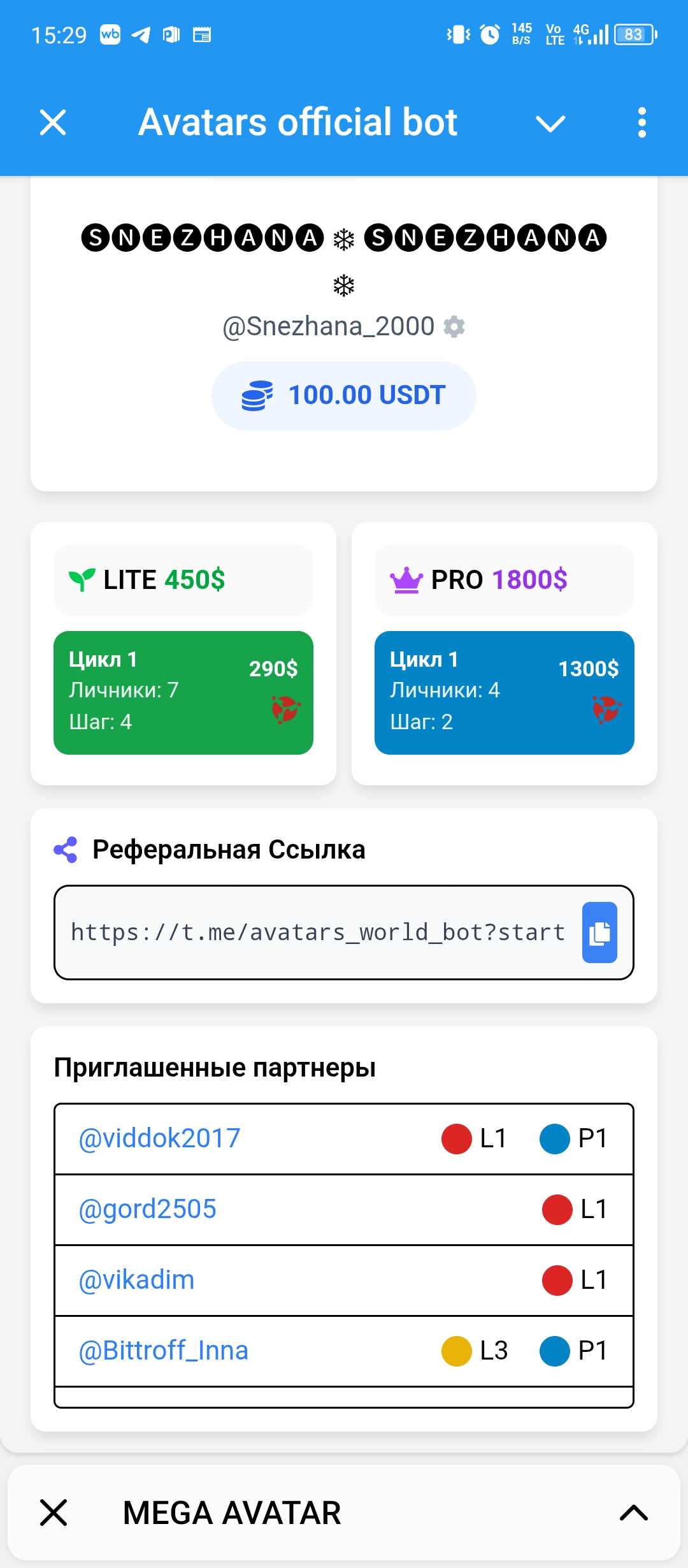Open settings gear next to @Snezhana_2000

click(454, 326)
